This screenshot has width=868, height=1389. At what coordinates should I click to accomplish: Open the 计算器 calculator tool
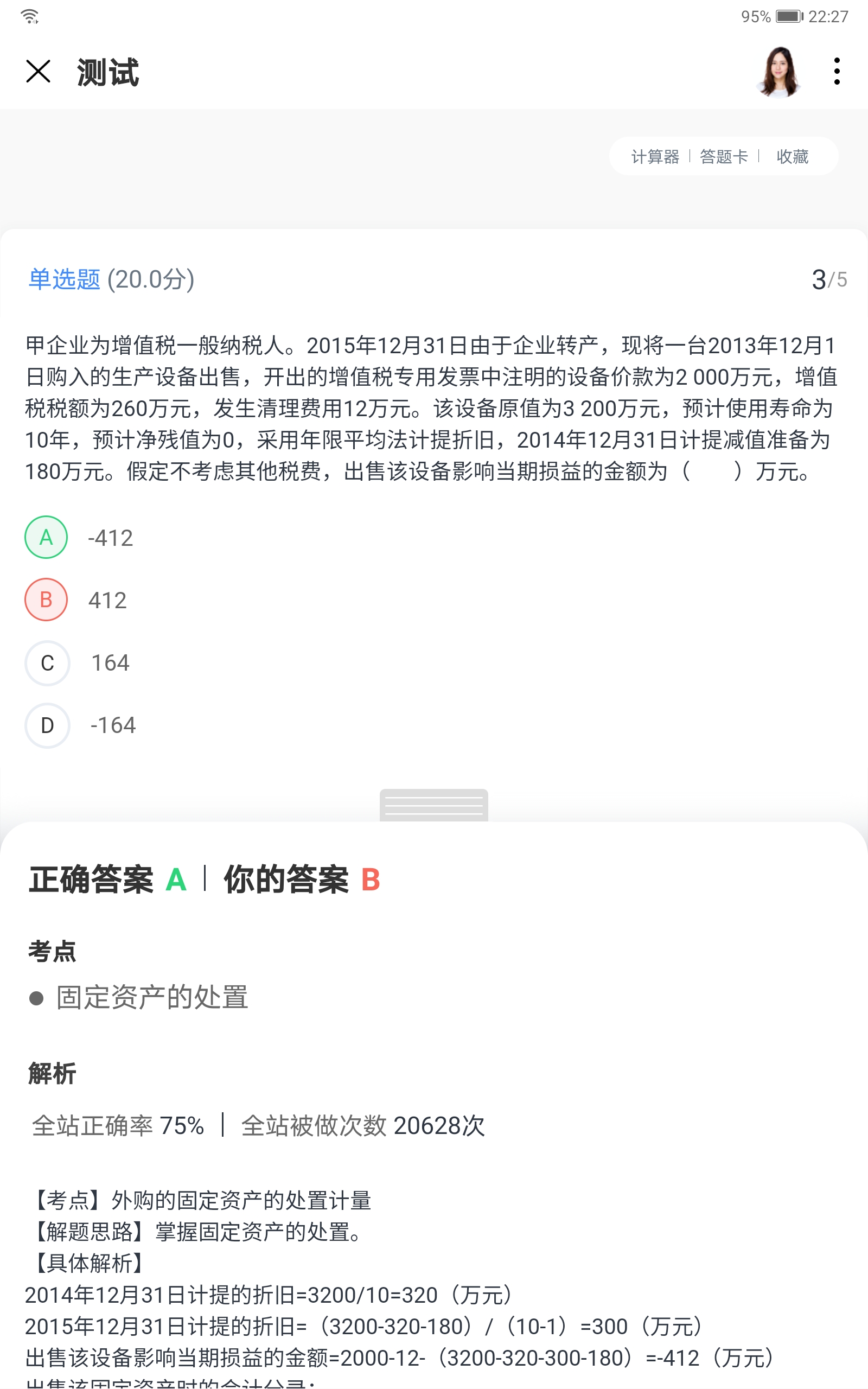click(x=655, y=156)
